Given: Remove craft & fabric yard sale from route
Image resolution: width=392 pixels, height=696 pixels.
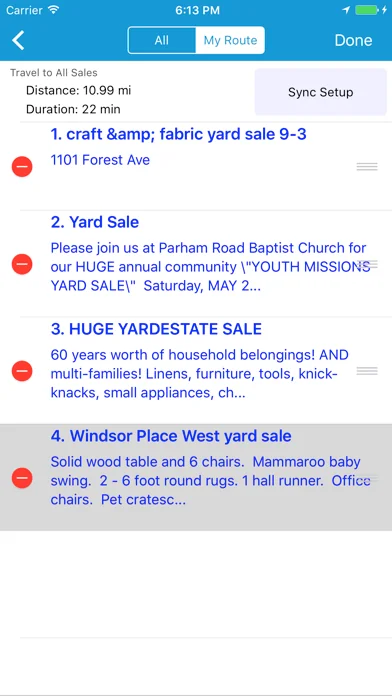Looking at the screenshot, I should pyautogui.click(x=22, y=166).
